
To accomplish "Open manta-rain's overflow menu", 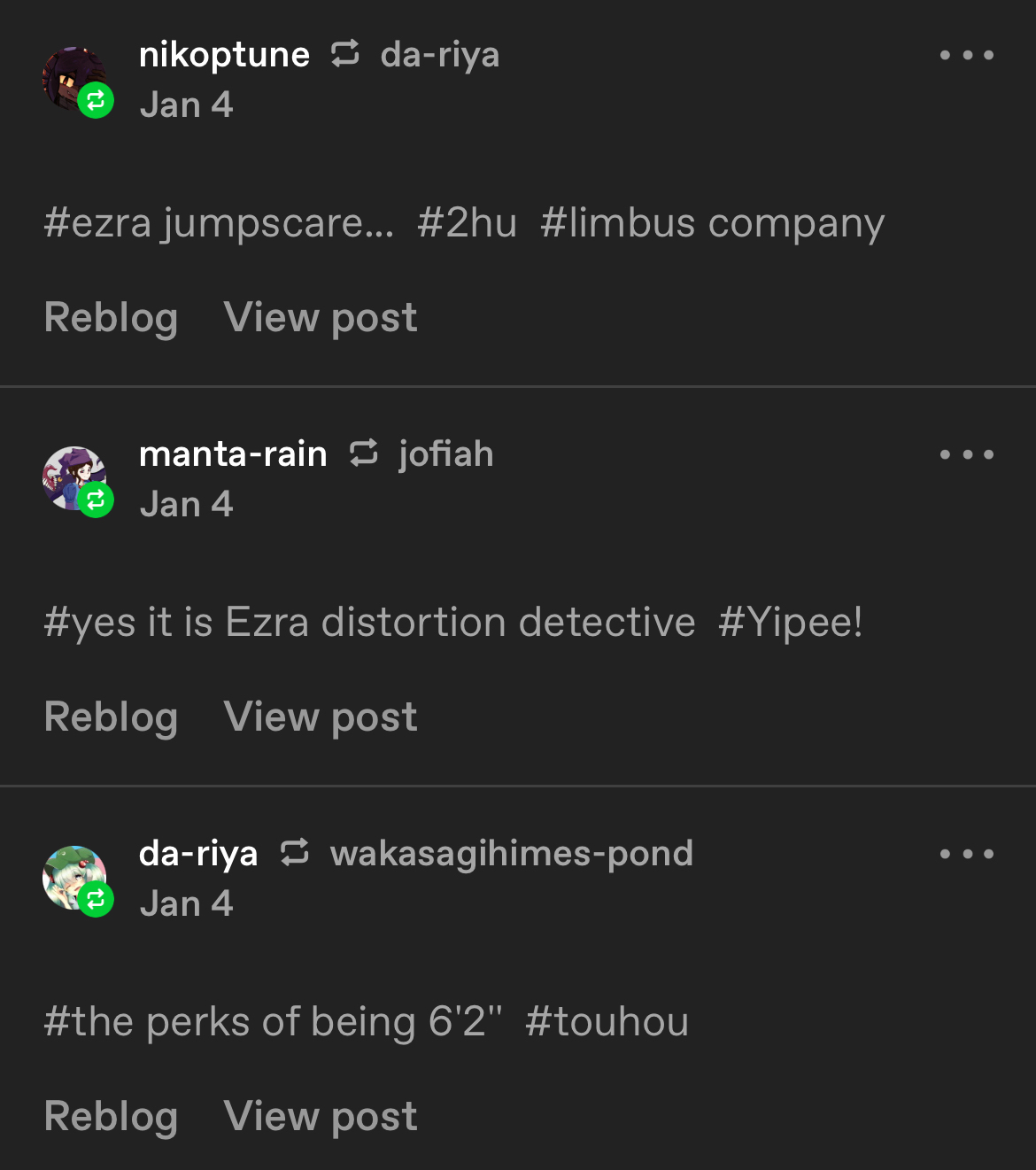I will click(x=966, y=454).
